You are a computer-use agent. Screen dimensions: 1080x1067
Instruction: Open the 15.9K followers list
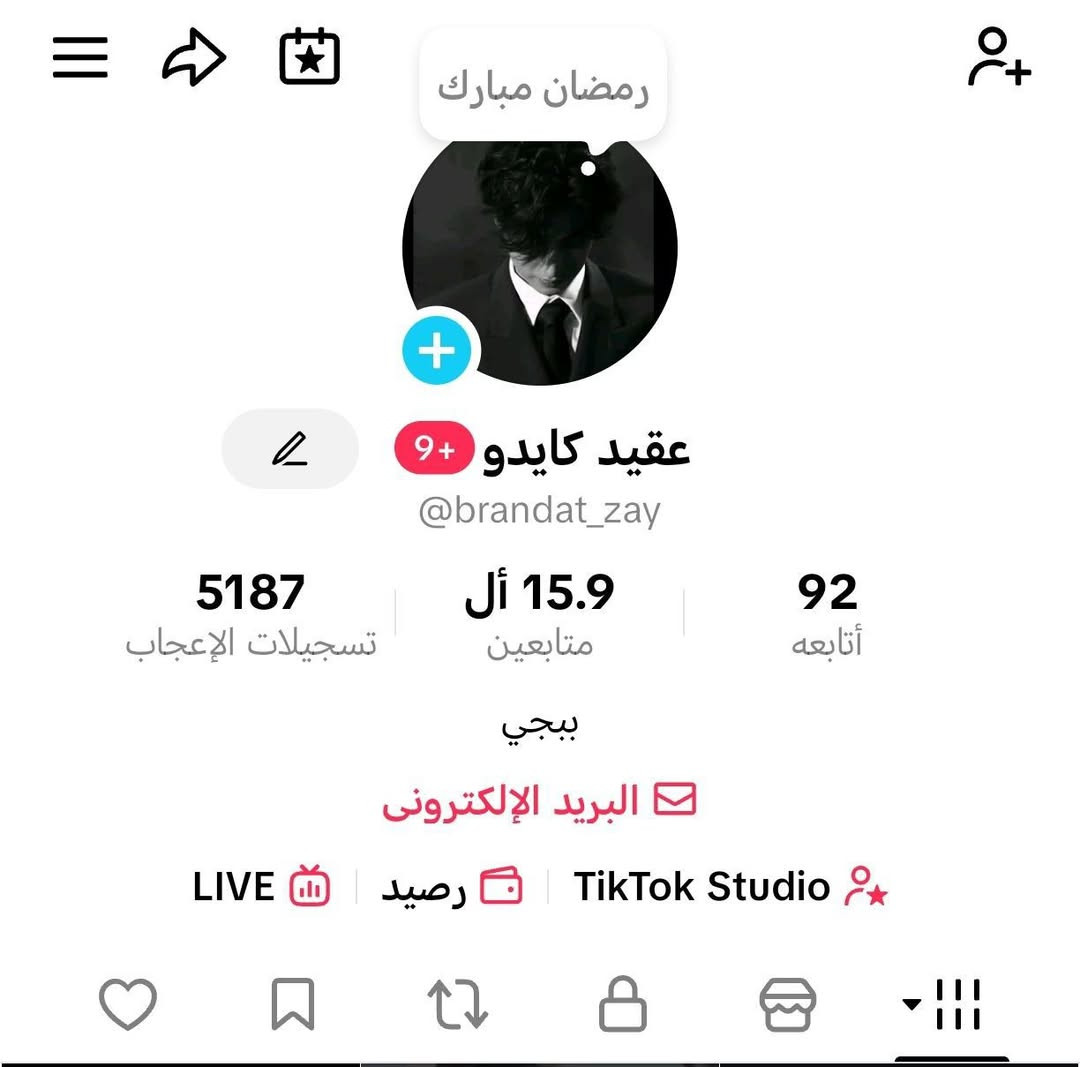tap(540, 612)
